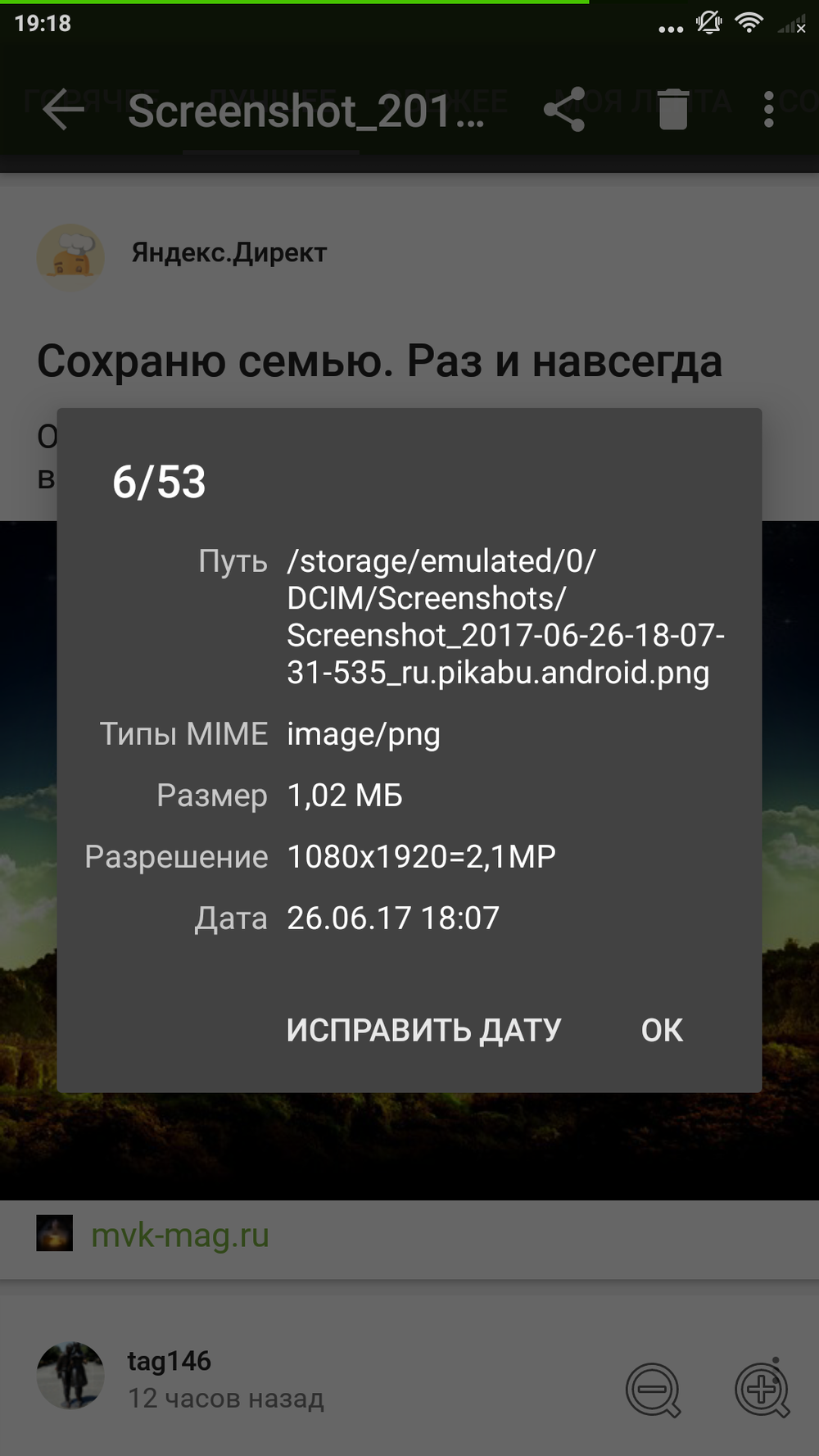The height and width of the screenshot is (1456, 819).
Task: Open the three-dot overflow menu
Action: click(768, 110)
